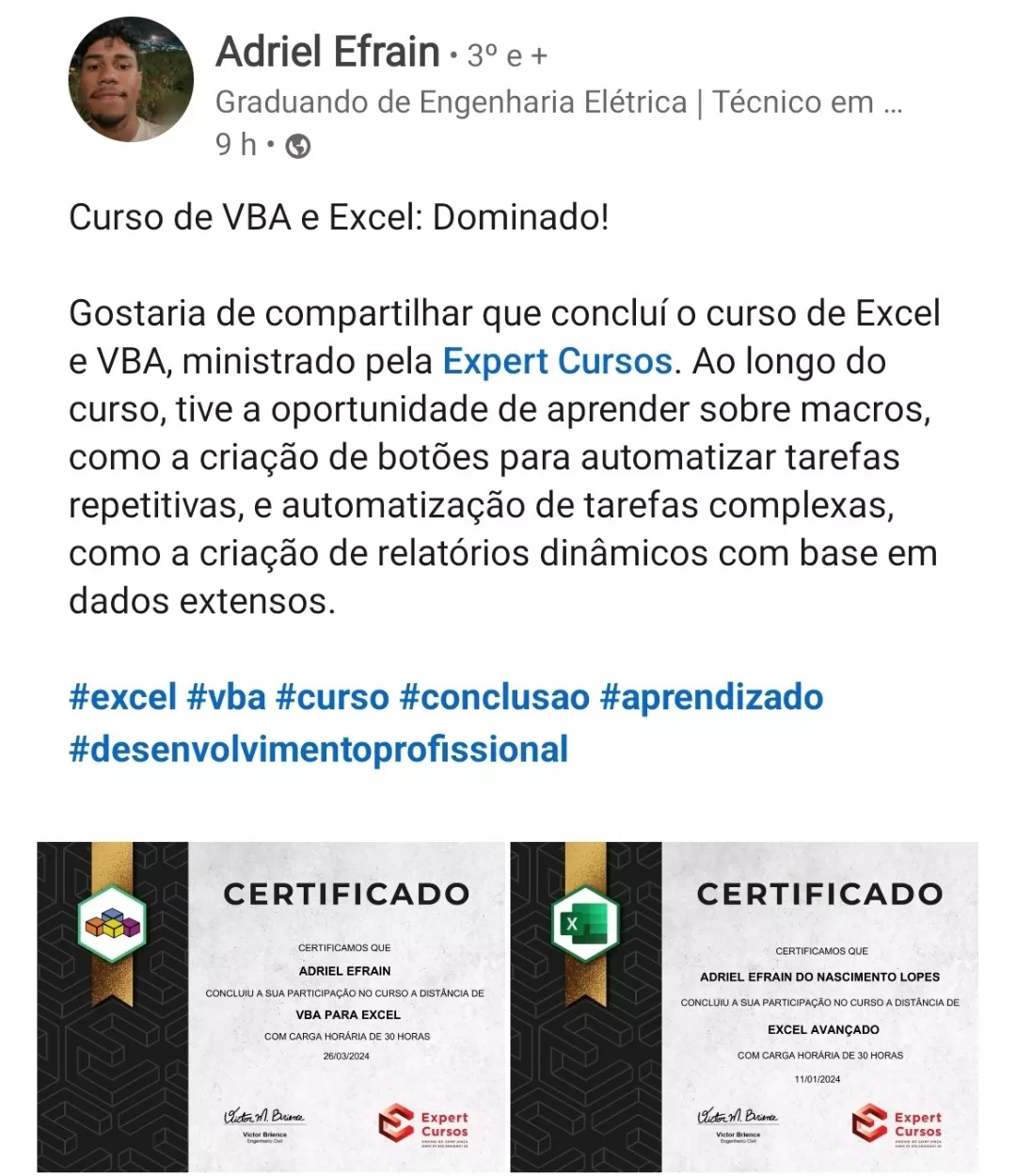Open the #excel hashtag
Screen dimensions: 1016x1176
122,698
